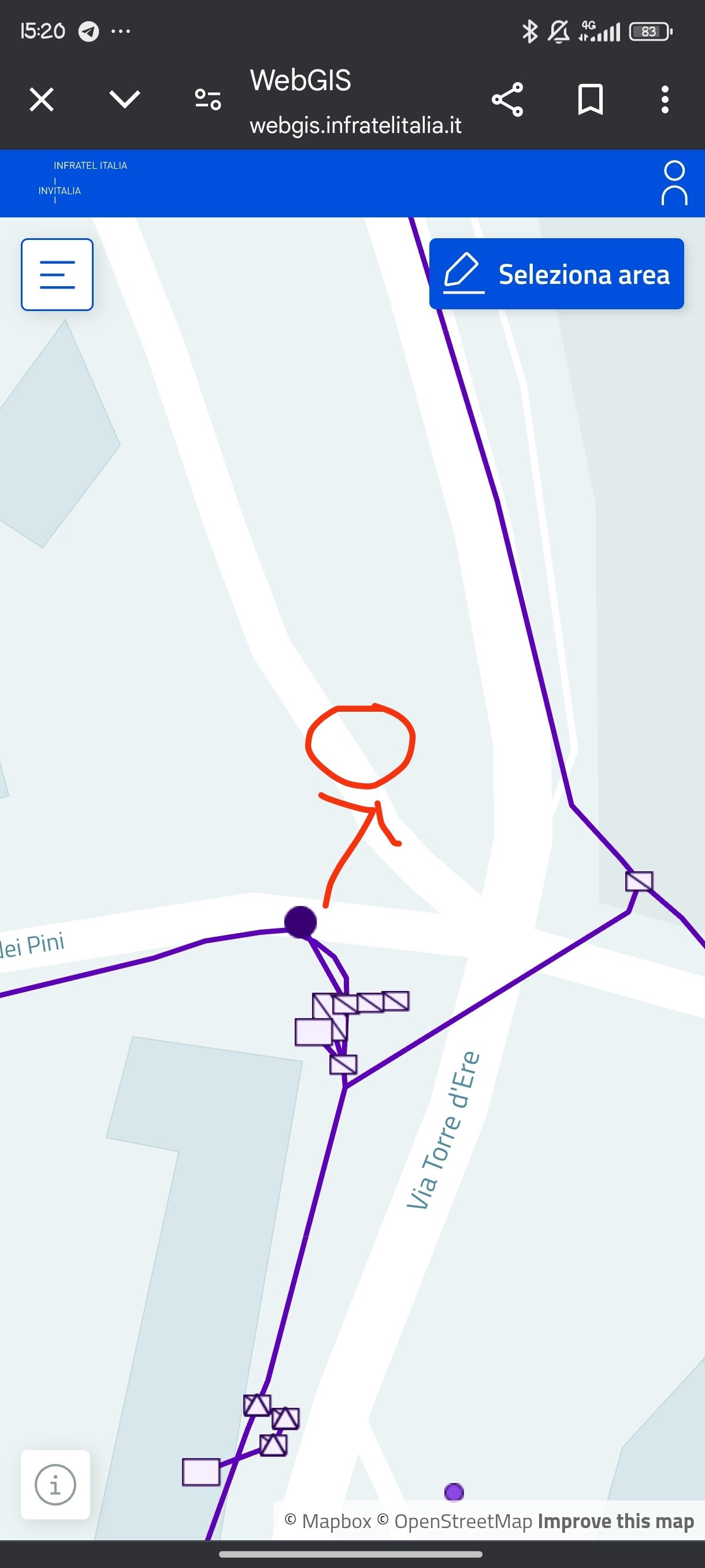Open site settings next to WebGIS title
The width and height of the screenshot is (705, 1568).
[x=207, y=99]
